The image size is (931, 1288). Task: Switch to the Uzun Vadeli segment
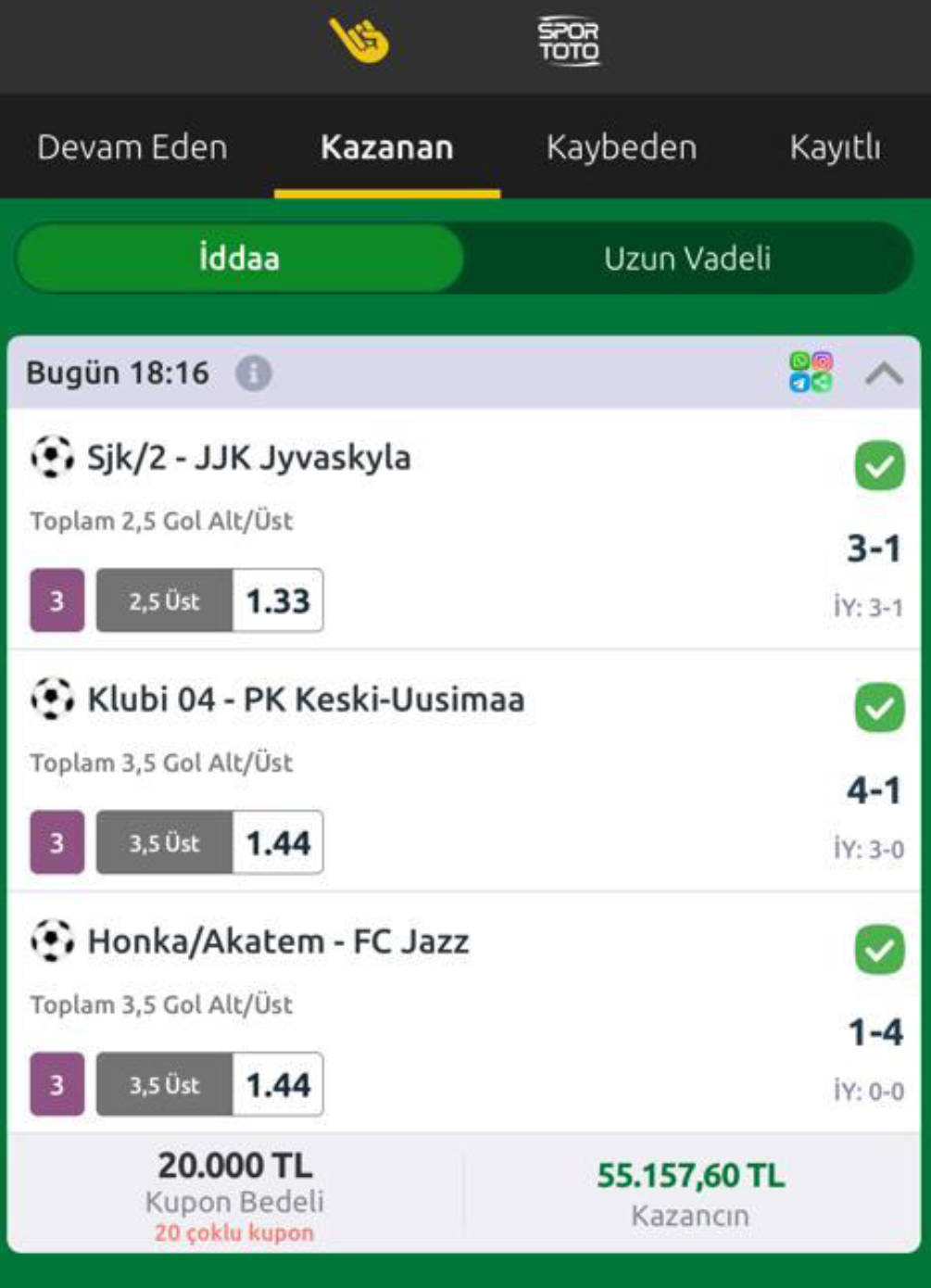click(686, 259)
